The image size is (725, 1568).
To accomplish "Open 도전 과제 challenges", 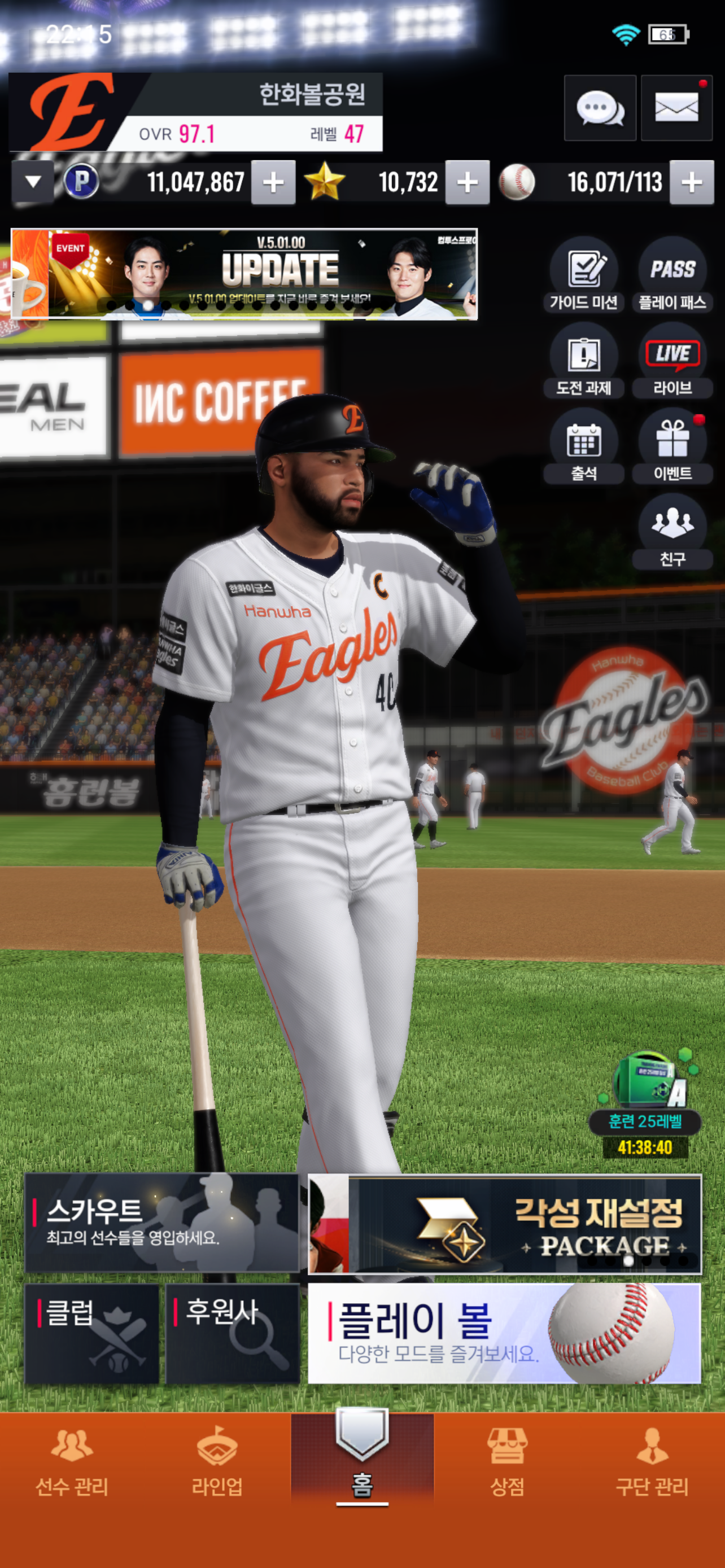I will pyautogui.click(x=583, y=362).
